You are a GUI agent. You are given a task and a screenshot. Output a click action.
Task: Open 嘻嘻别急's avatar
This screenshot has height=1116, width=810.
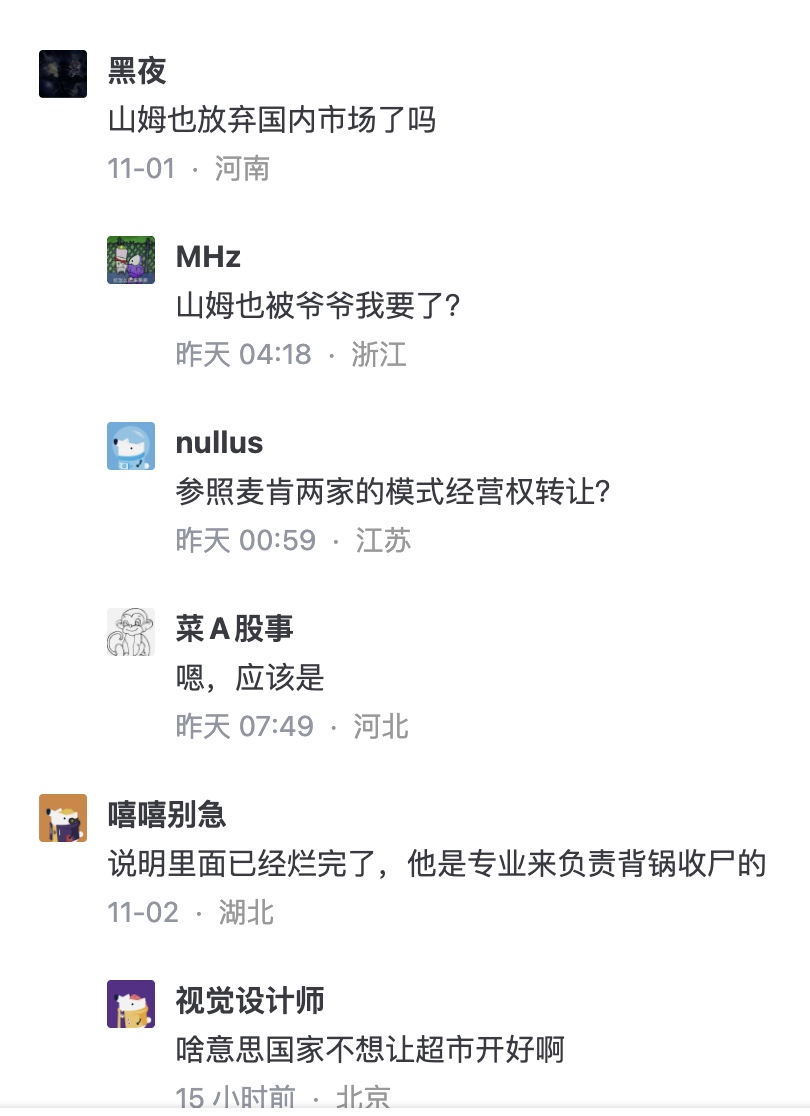(63, 818)
